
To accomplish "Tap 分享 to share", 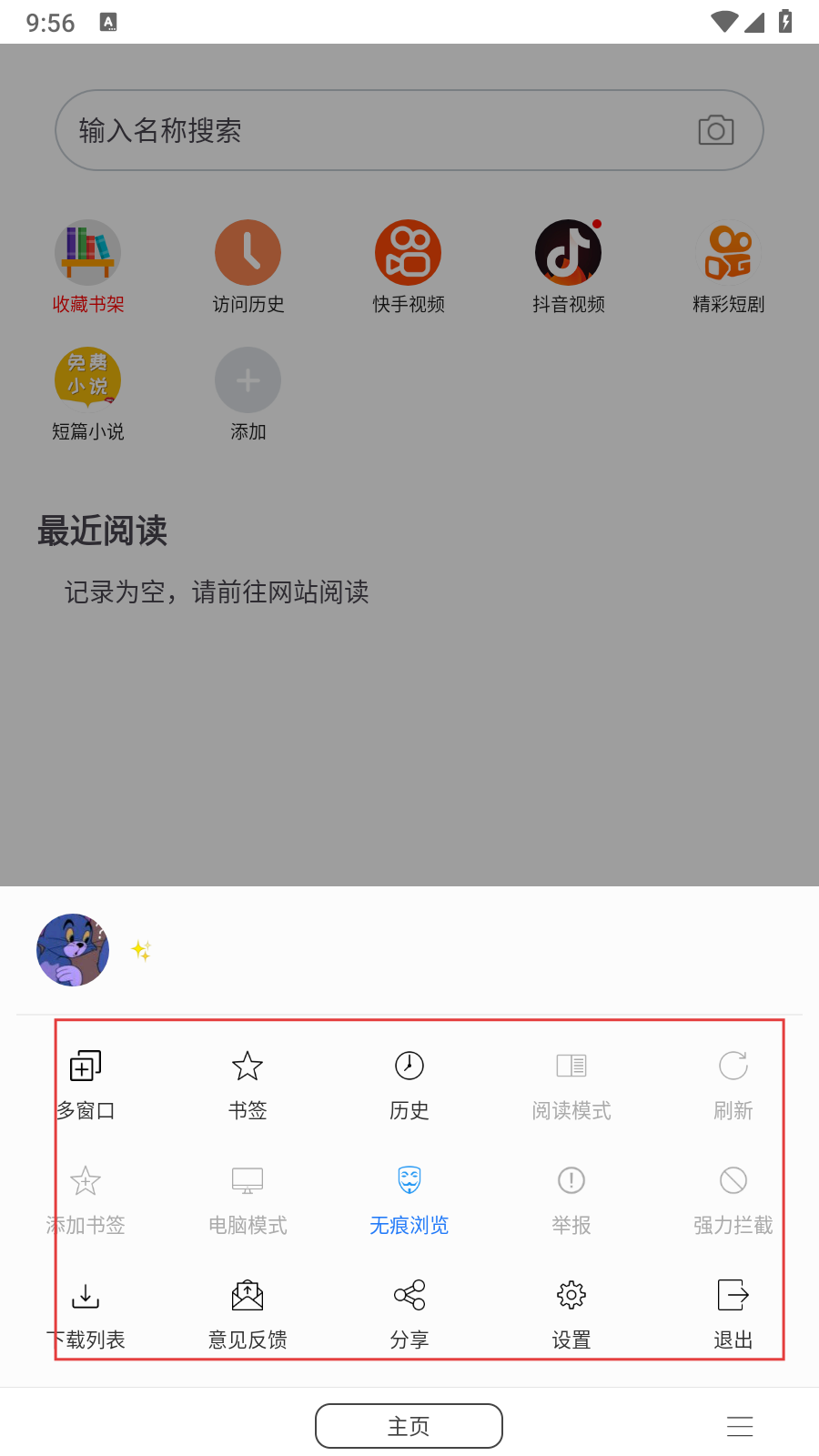I will 409,1312.
